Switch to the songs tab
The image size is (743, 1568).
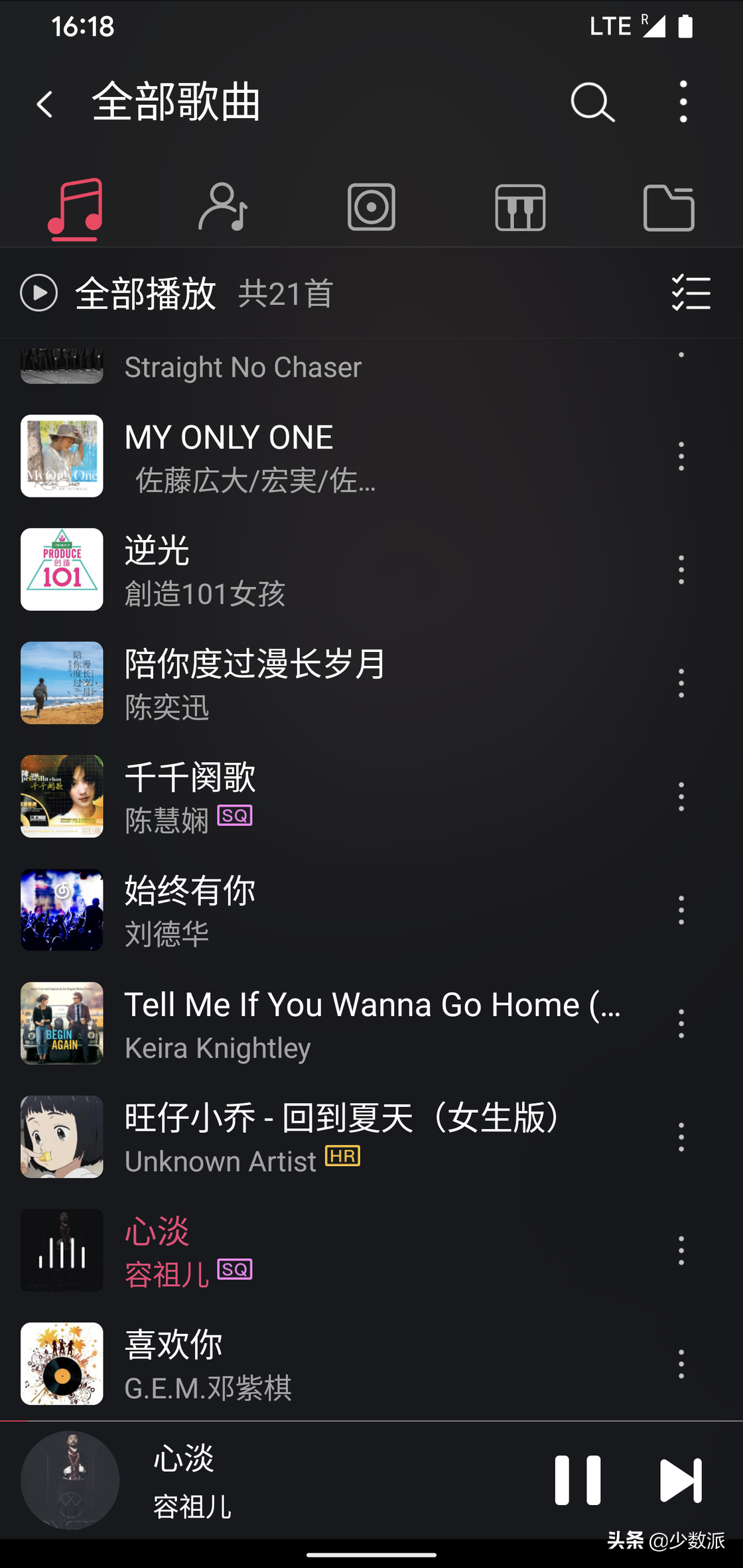point(74,207)
